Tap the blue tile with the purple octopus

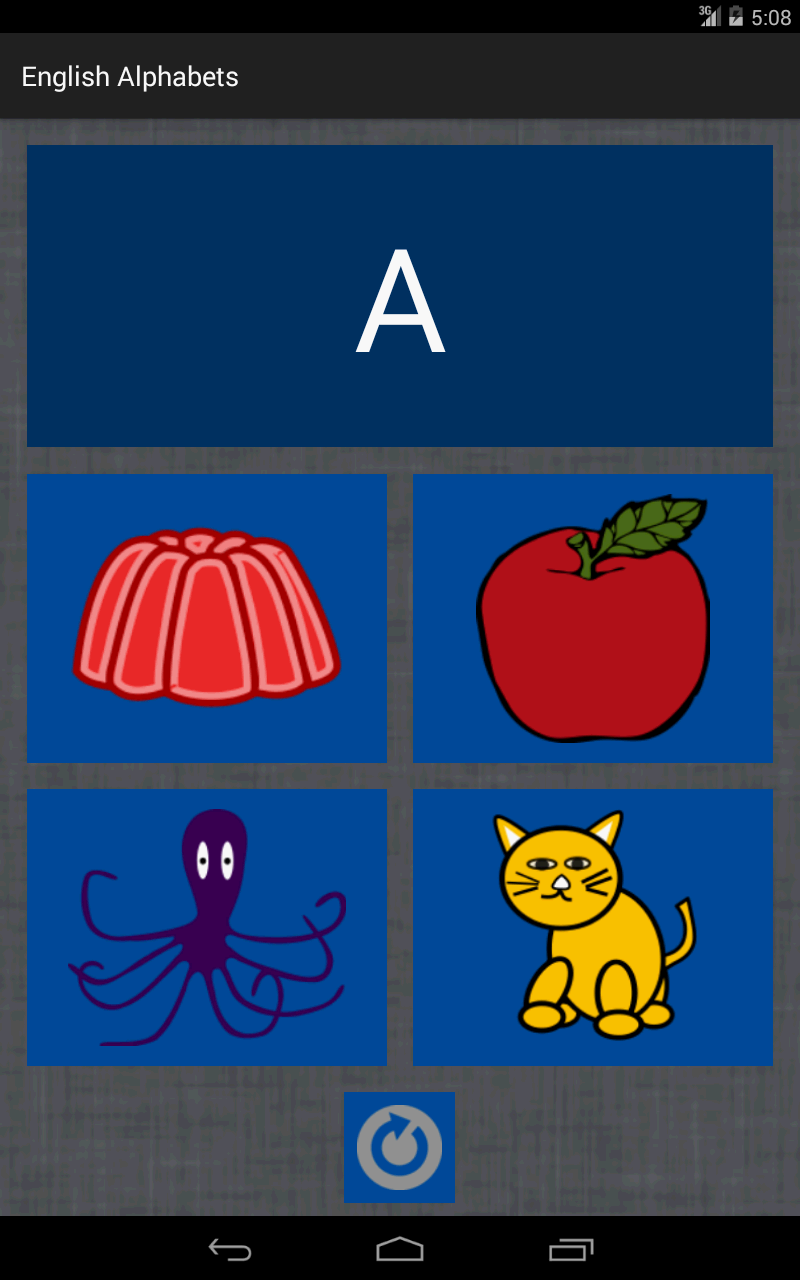[x=207, y=926]
